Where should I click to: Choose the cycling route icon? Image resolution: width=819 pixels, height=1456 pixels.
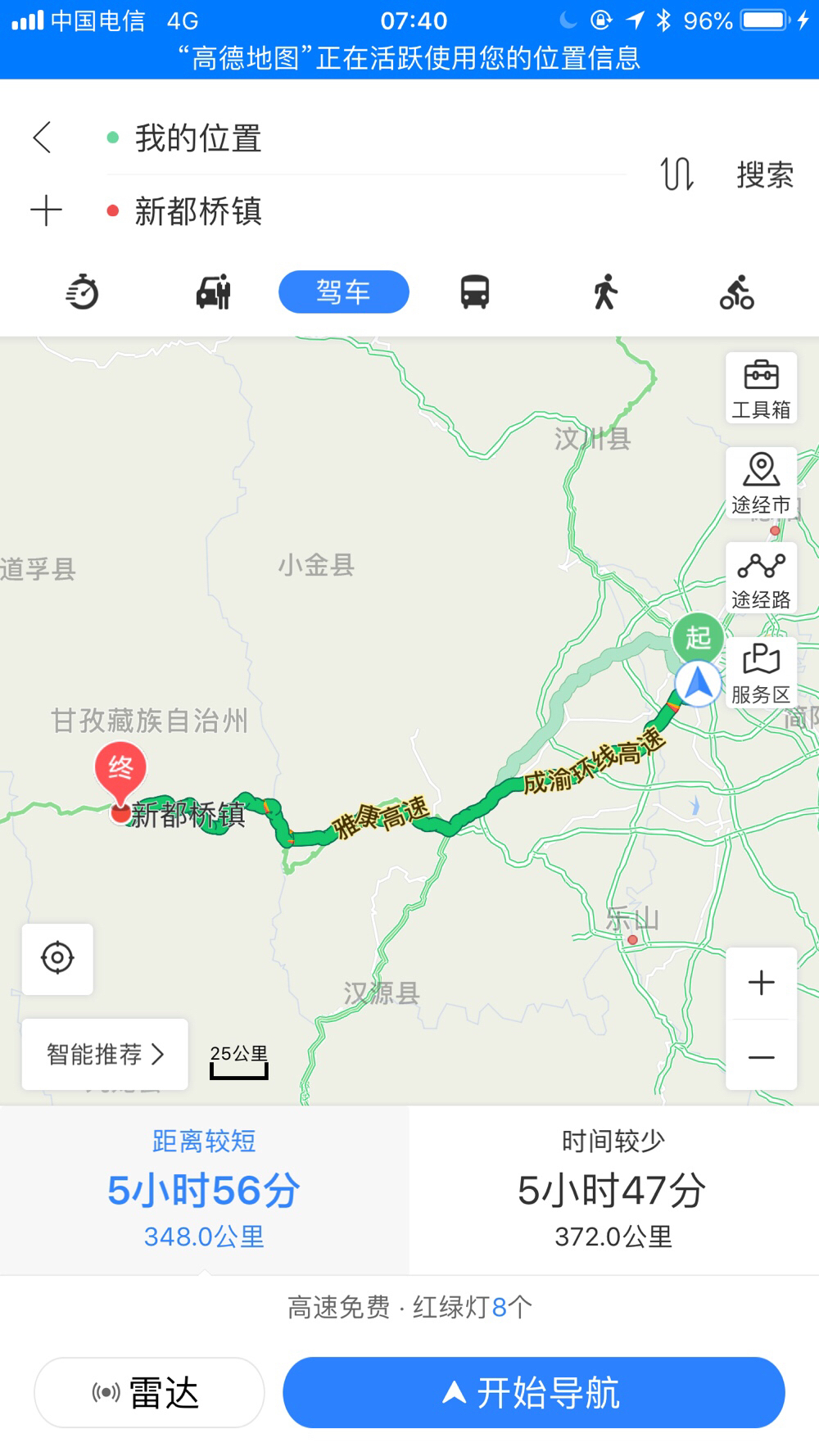point(738,292)
